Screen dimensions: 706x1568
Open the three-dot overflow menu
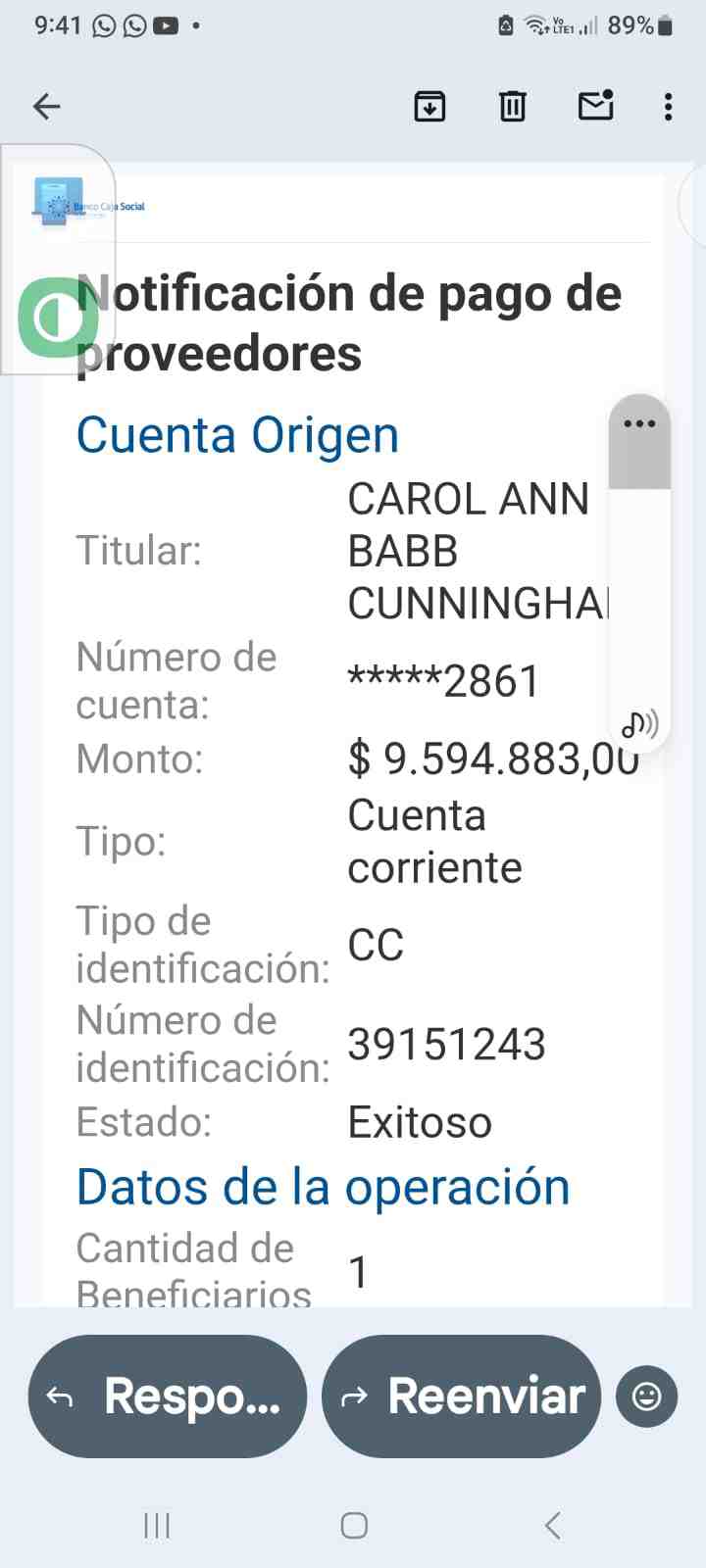[669, 106]
